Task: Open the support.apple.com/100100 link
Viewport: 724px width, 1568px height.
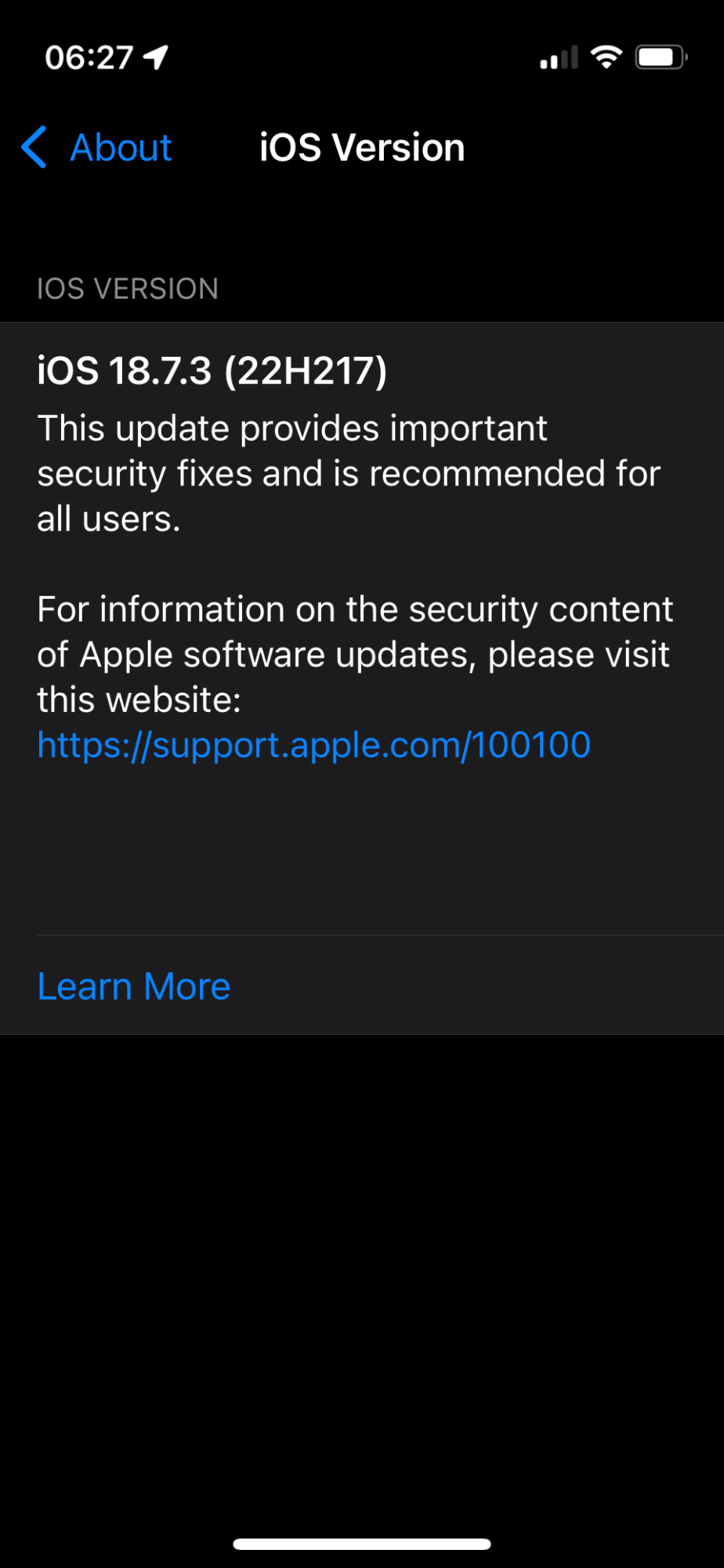Action: click(313, 745)
